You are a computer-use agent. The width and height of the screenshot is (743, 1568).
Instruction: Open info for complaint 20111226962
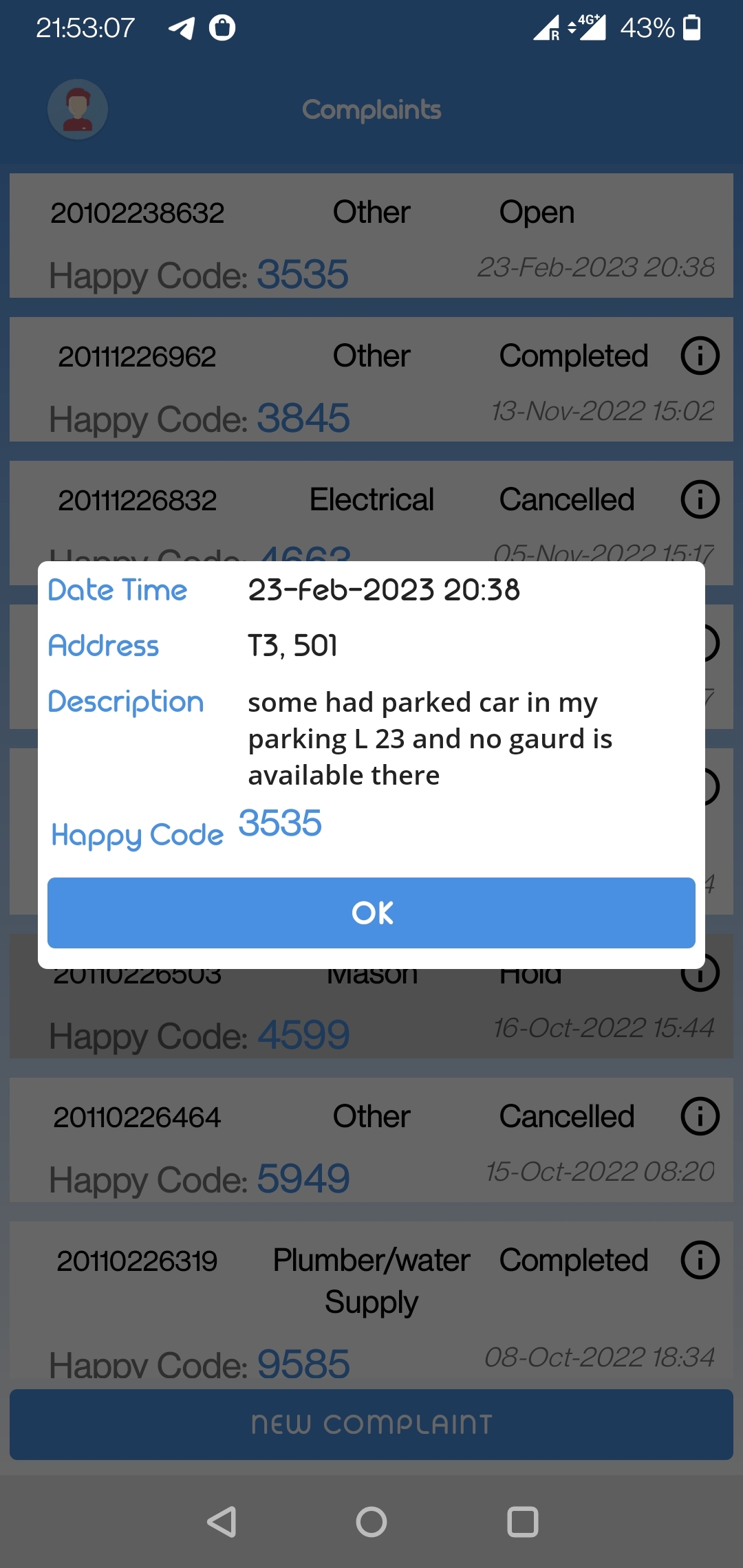point(700,356)
